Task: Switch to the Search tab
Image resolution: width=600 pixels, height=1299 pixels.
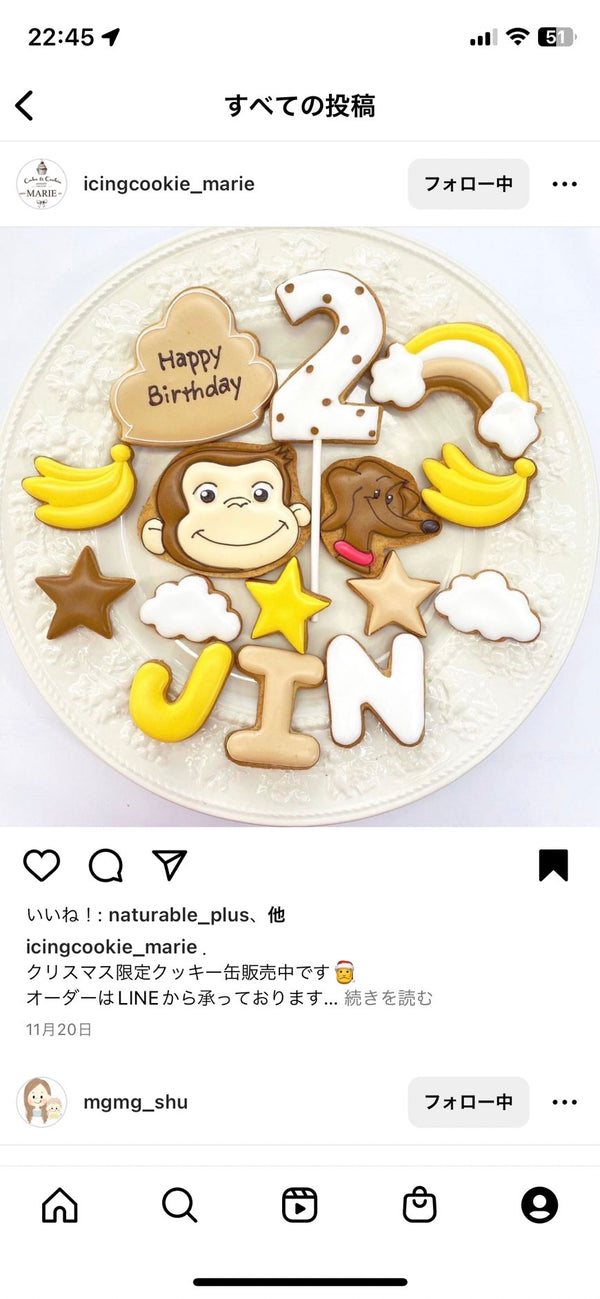Action: (180, 1205)
